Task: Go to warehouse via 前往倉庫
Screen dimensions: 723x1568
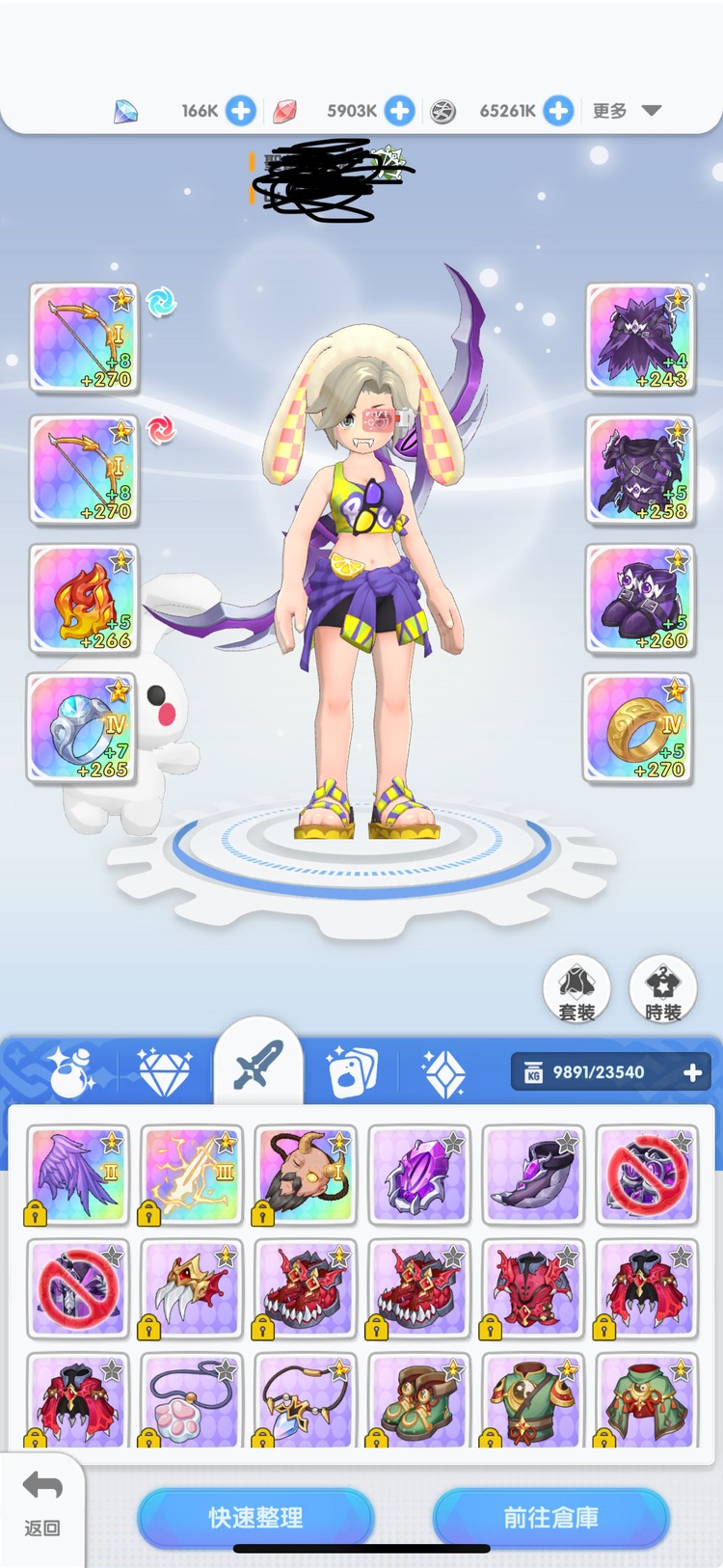Action: [550, 1517]
